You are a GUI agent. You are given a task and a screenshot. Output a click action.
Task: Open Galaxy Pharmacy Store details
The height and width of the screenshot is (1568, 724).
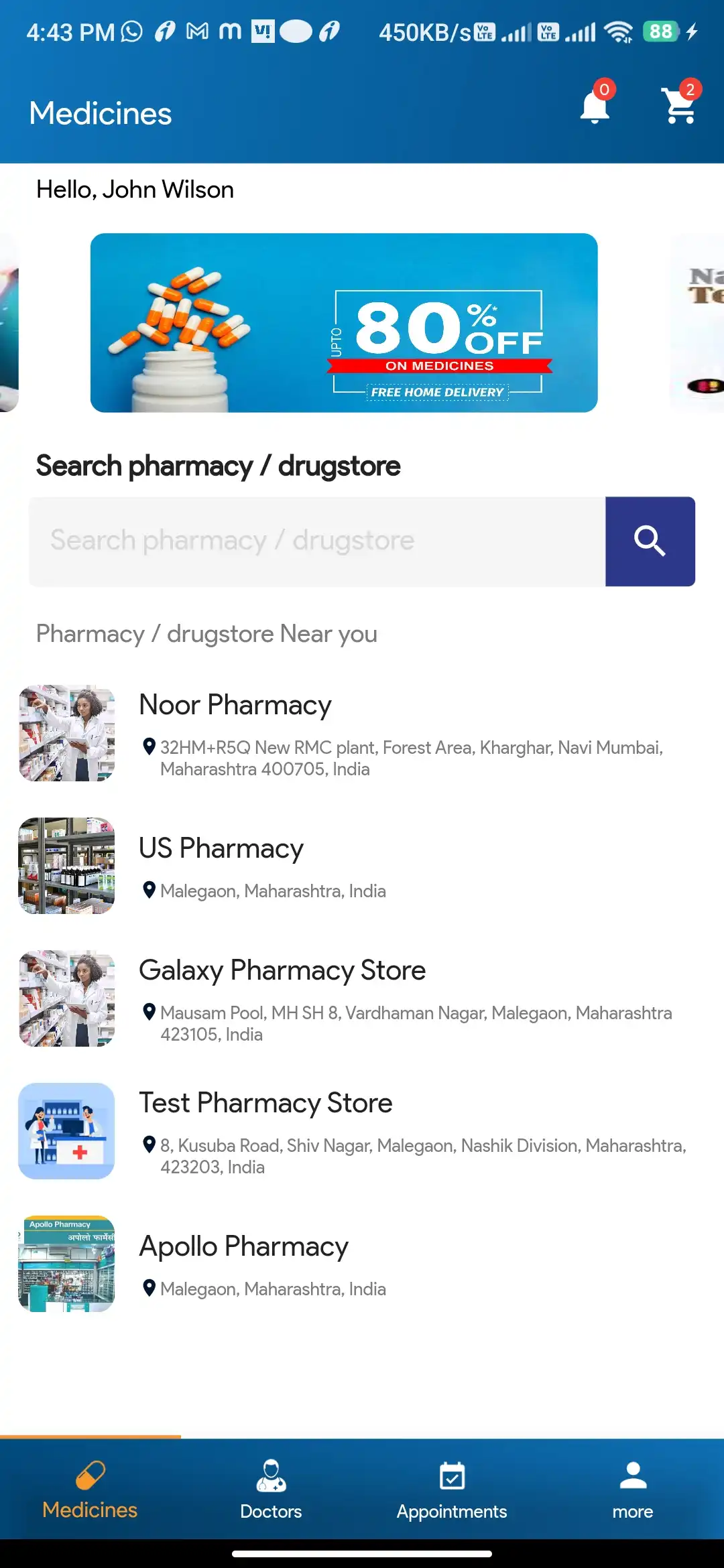(282, 970)
